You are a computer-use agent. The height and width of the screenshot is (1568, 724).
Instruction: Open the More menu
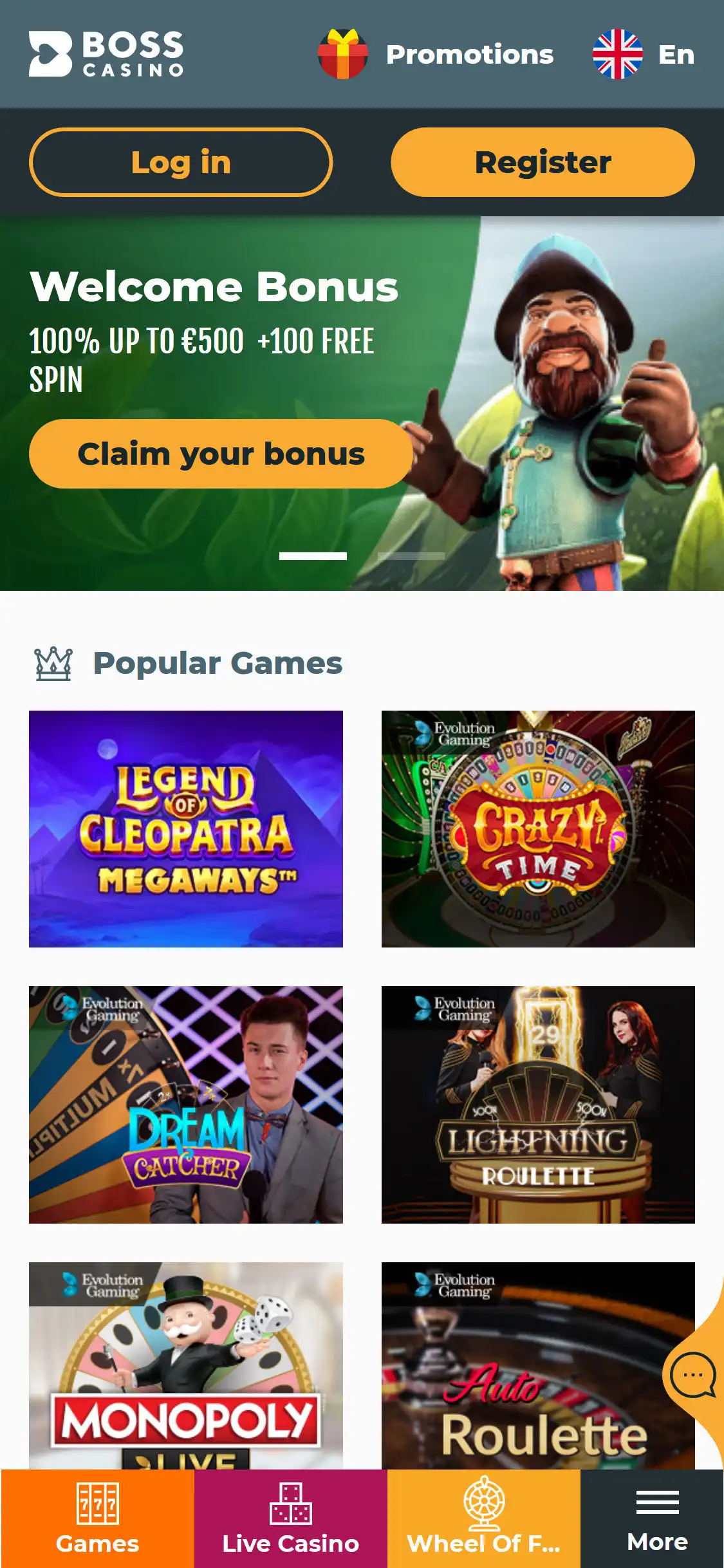pyautogui.click(x=657, y=1519)
